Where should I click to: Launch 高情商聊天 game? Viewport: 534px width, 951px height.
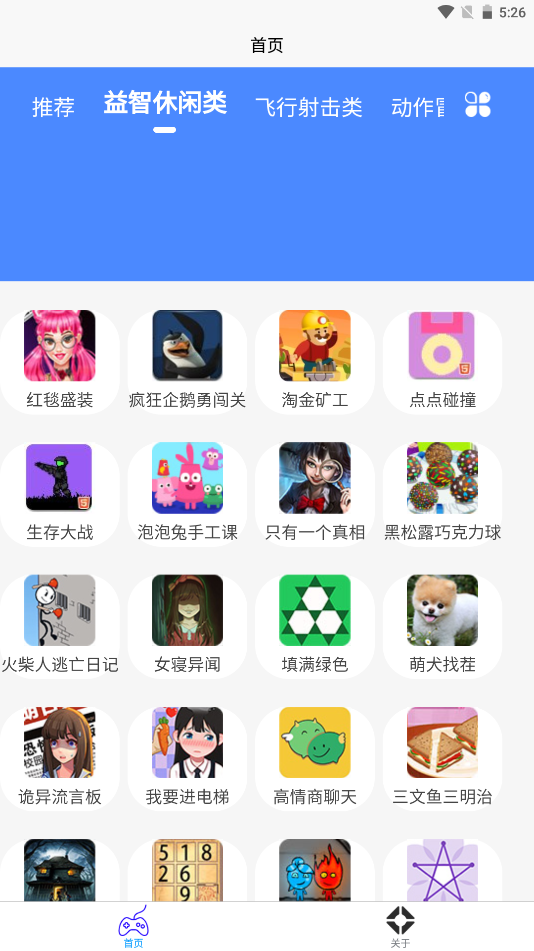(315, 758)
